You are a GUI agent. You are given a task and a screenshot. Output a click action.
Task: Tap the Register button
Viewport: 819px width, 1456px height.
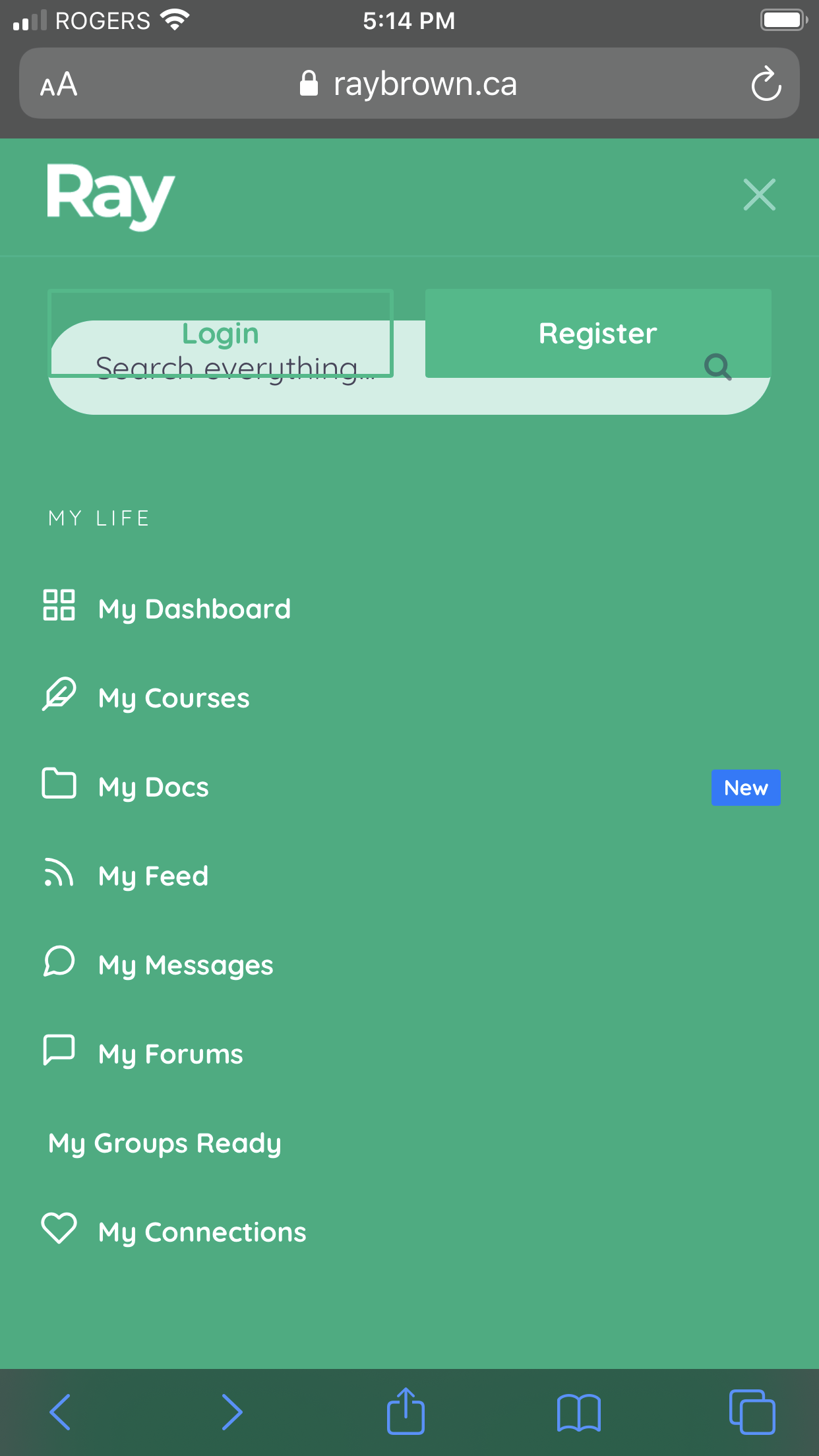598,333
